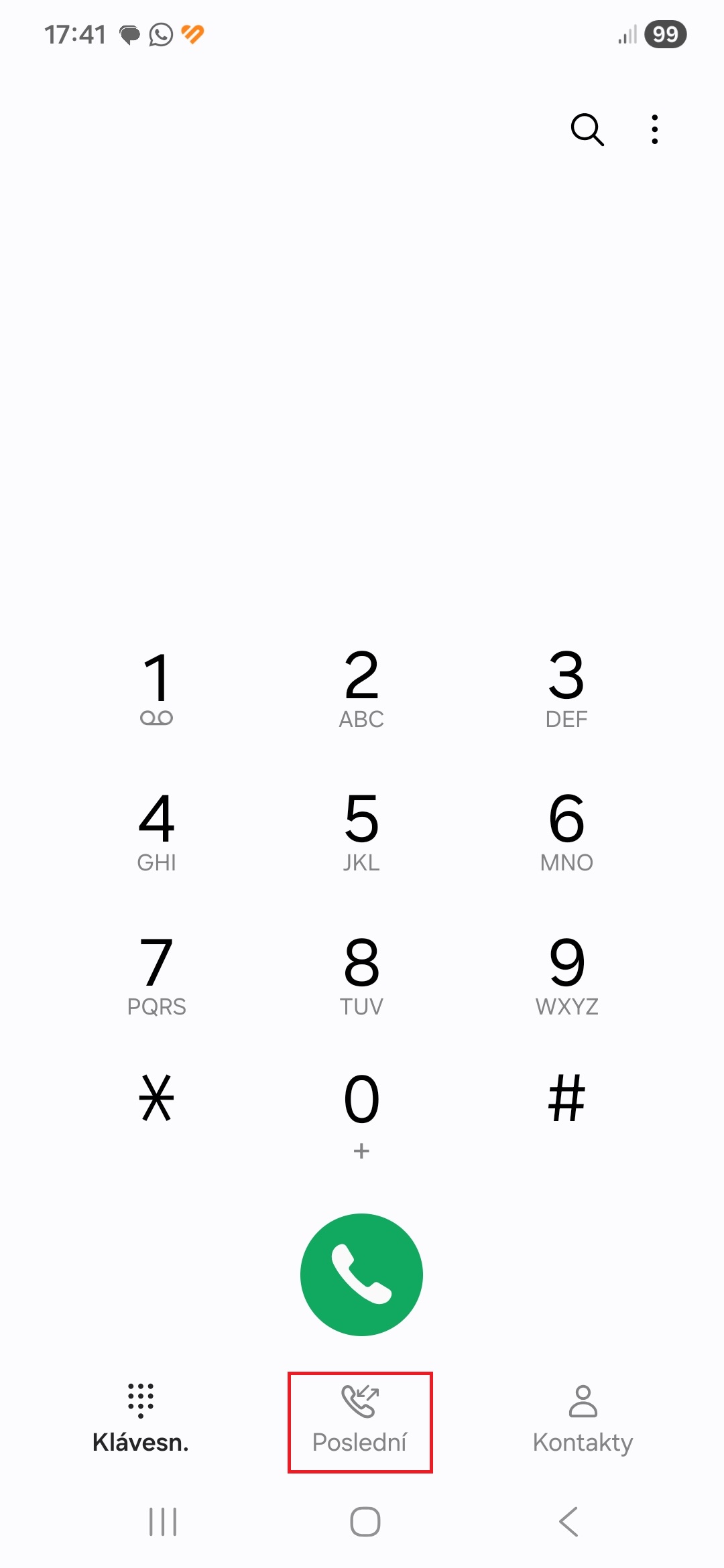
Task: Tap the hash symbol key
Action: [x=566, y=1099]
